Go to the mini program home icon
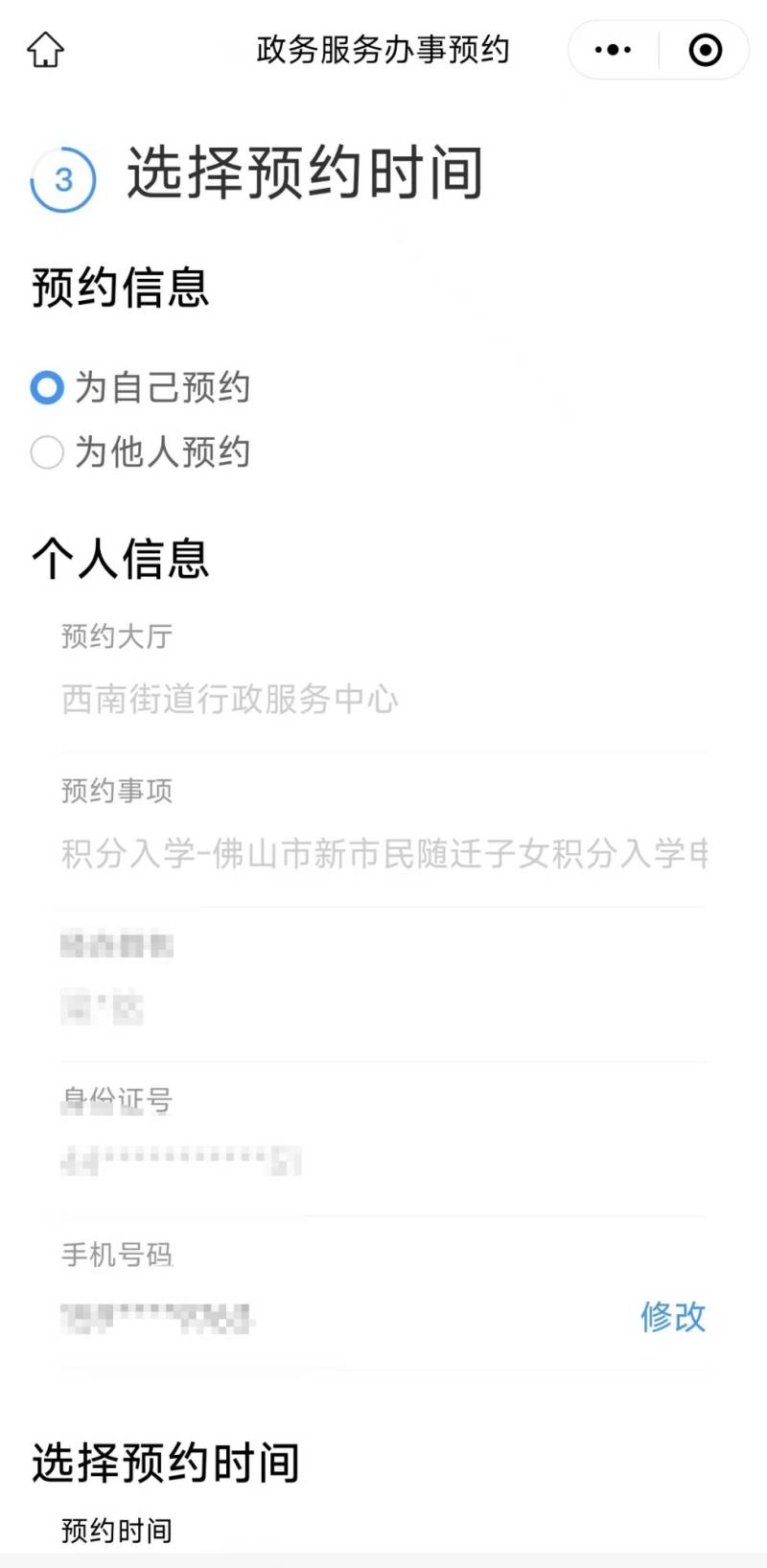 click(45, 50)
